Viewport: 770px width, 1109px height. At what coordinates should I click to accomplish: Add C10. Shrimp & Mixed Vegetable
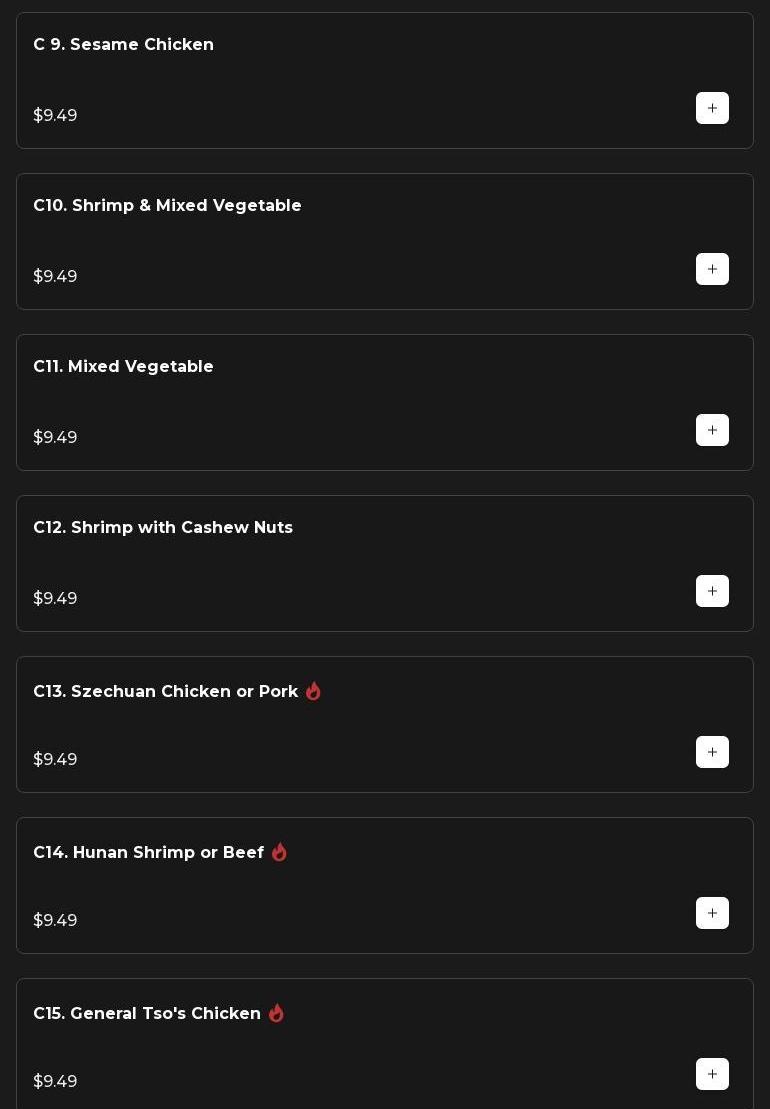[712, 269]
